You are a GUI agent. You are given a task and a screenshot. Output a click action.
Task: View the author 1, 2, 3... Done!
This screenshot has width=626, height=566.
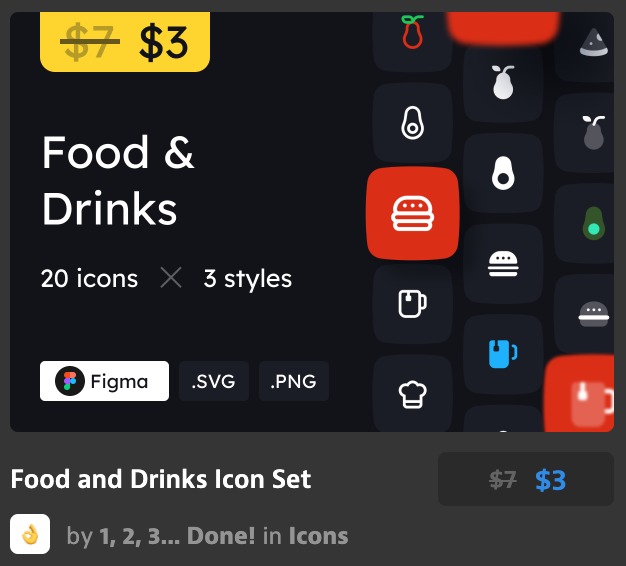(176, 536)
